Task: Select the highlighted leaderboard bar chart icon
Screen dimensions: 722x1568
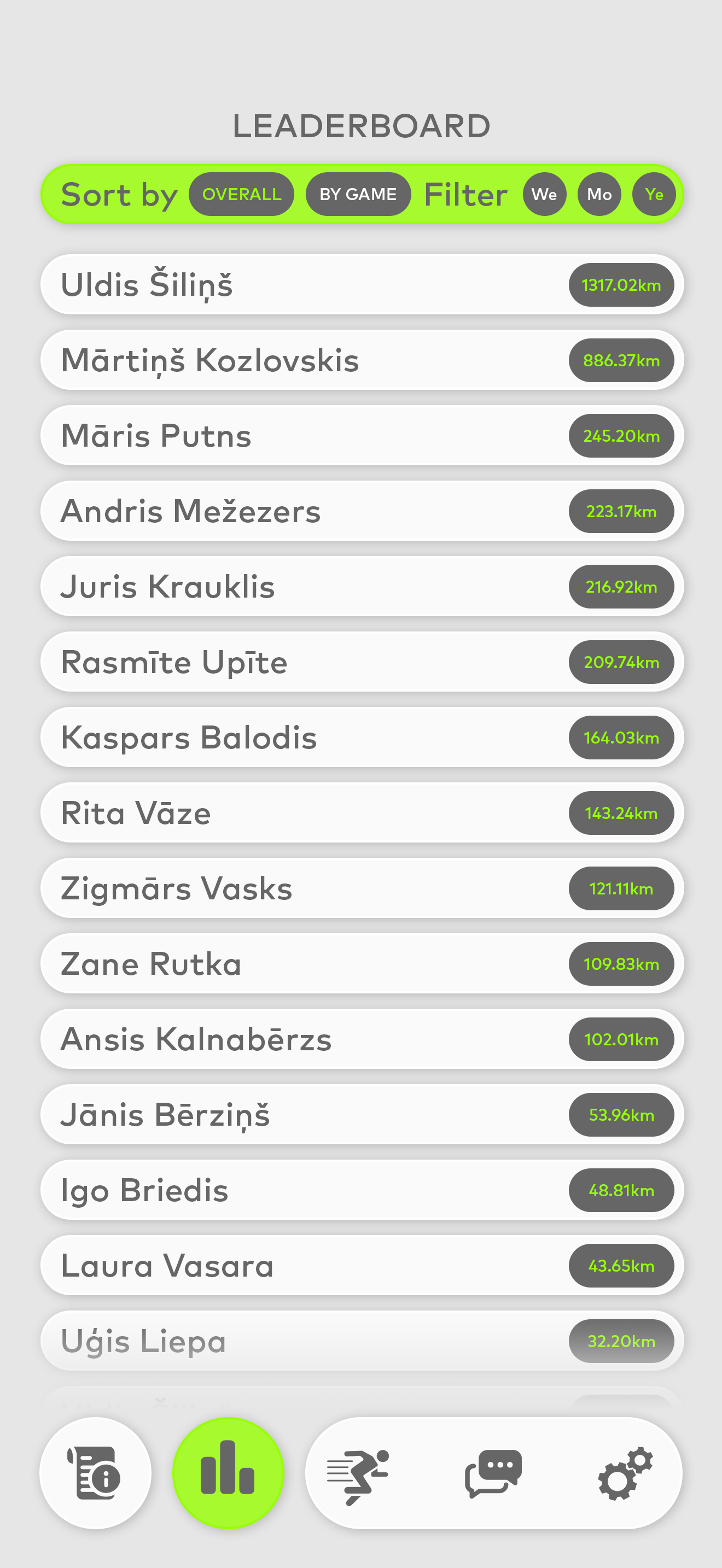Action: (x=228, y=1473)
